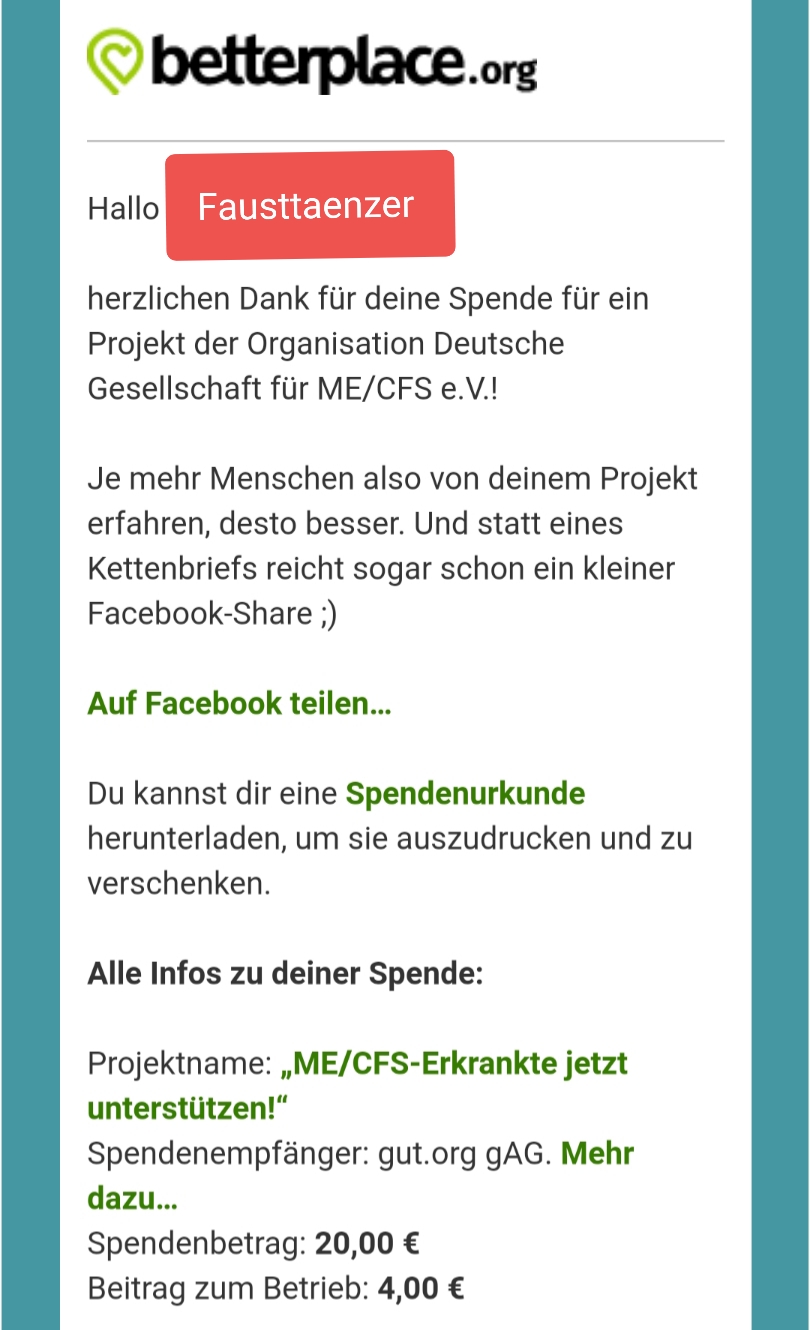Tap 'Mehr dazu…' next to Spendenempfänger
The image size is (810, 1330).
(361, 1176)
